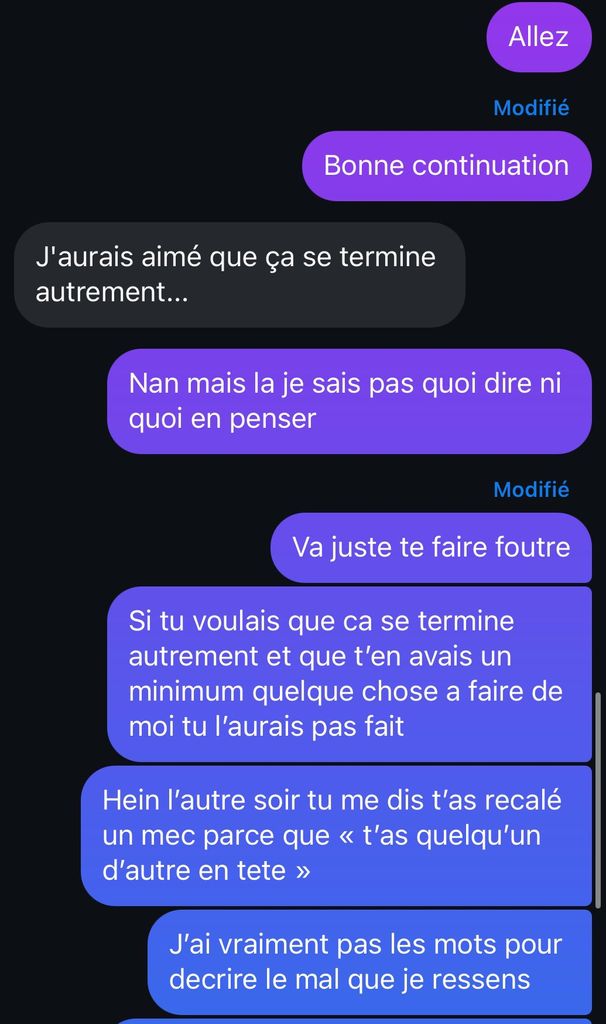Tap the chat scrollbar handle on the right edge

pos(598,799)
